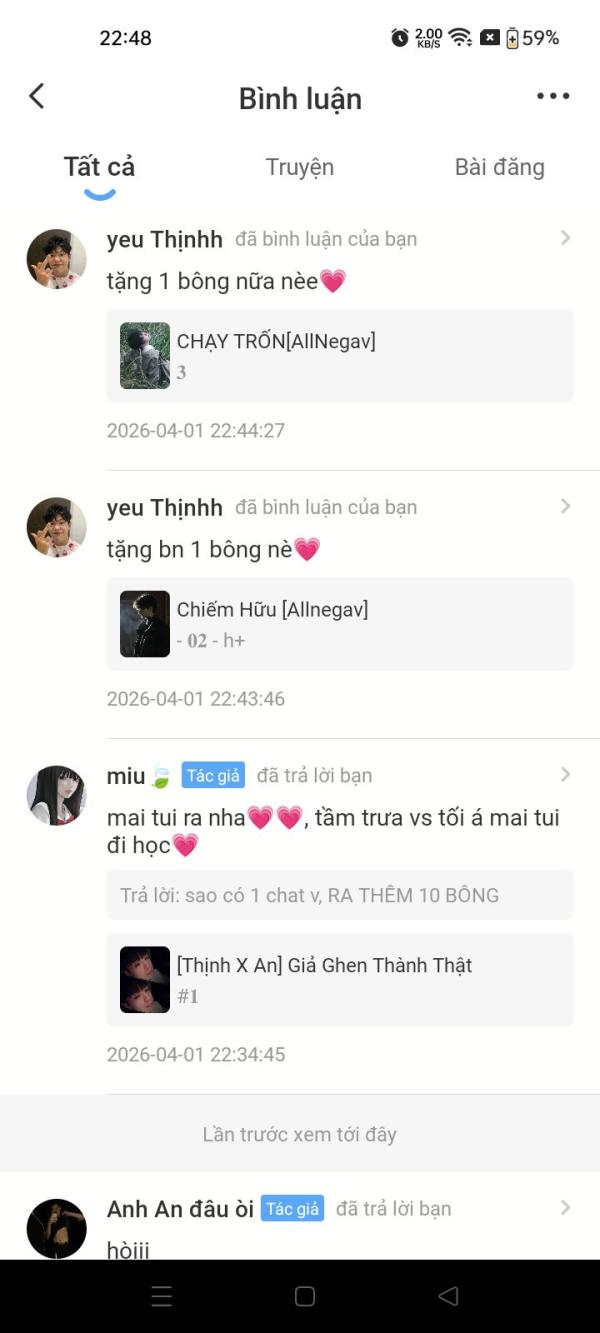Go back from Bình luận screen
This screenshot has width=600, height=1333.
coord(37,96)
